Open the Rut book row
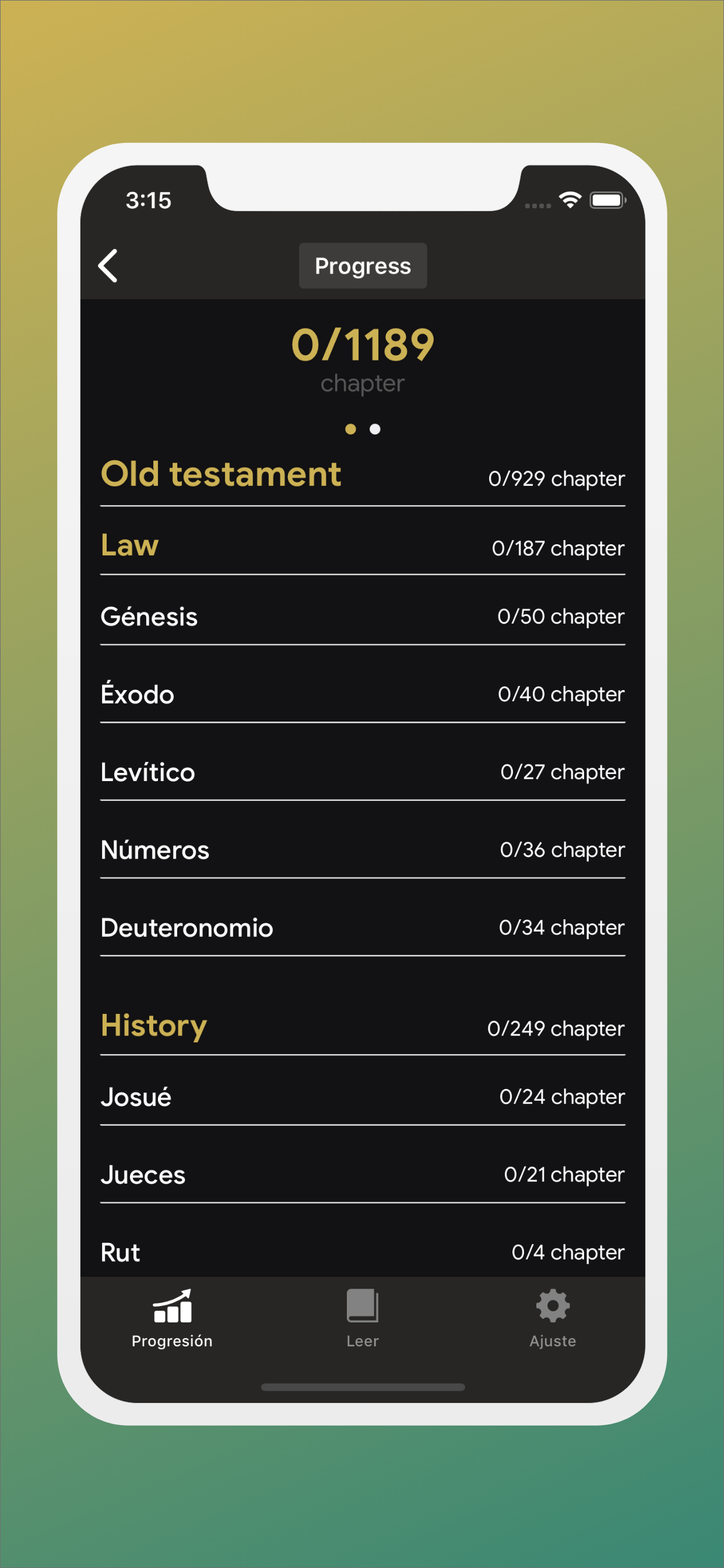724x1568 pixels. (363, 1251)
